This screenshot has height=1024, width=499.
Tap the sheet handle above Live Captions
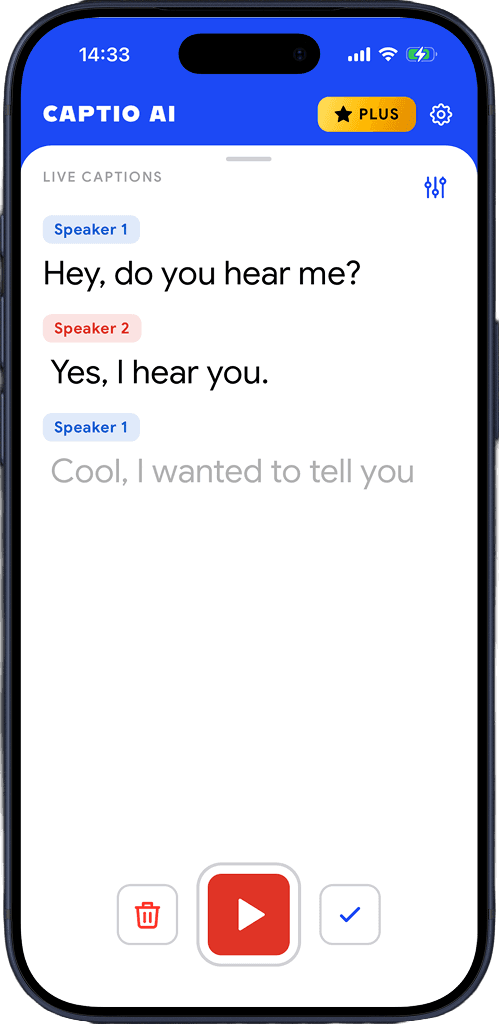249,159
